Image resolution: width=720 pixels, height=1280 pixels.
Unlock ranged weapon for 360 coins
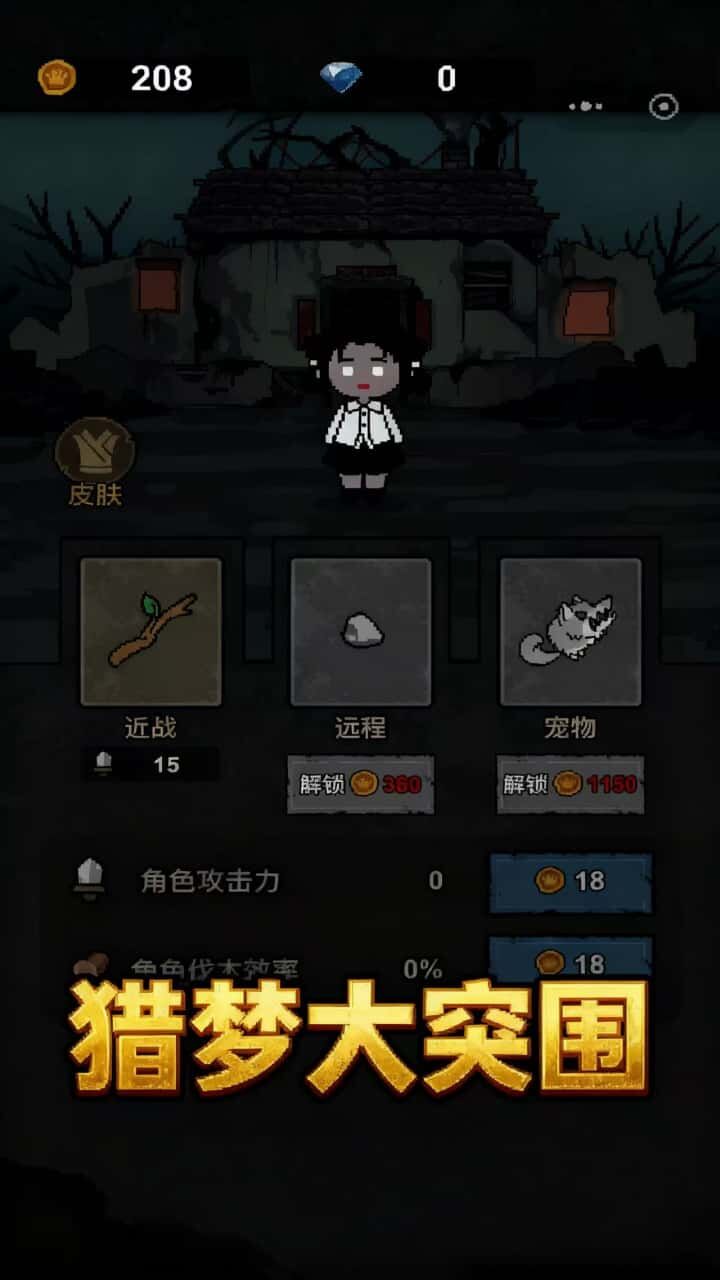click(361, 784)
